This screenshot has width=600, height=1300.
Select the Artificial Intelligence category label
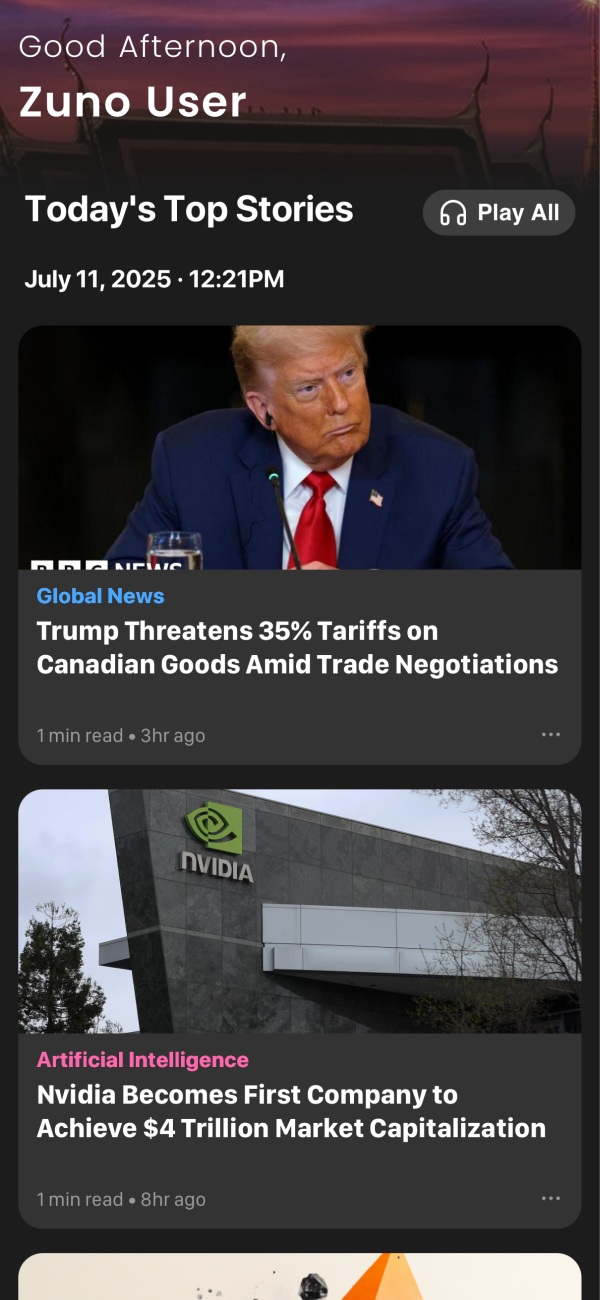tap(142, 1060)
